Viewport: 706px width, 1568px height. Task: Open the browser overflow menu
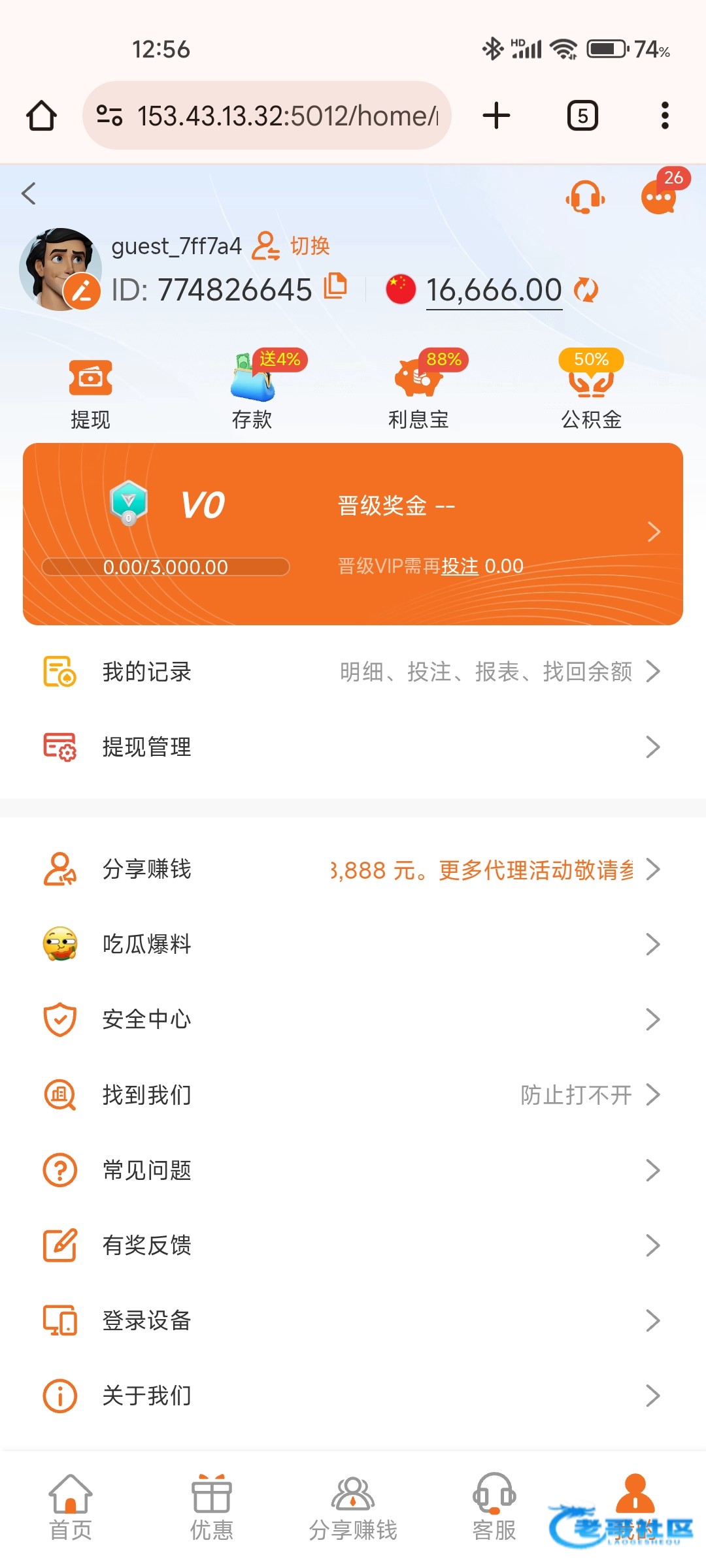tap(665, 116)
